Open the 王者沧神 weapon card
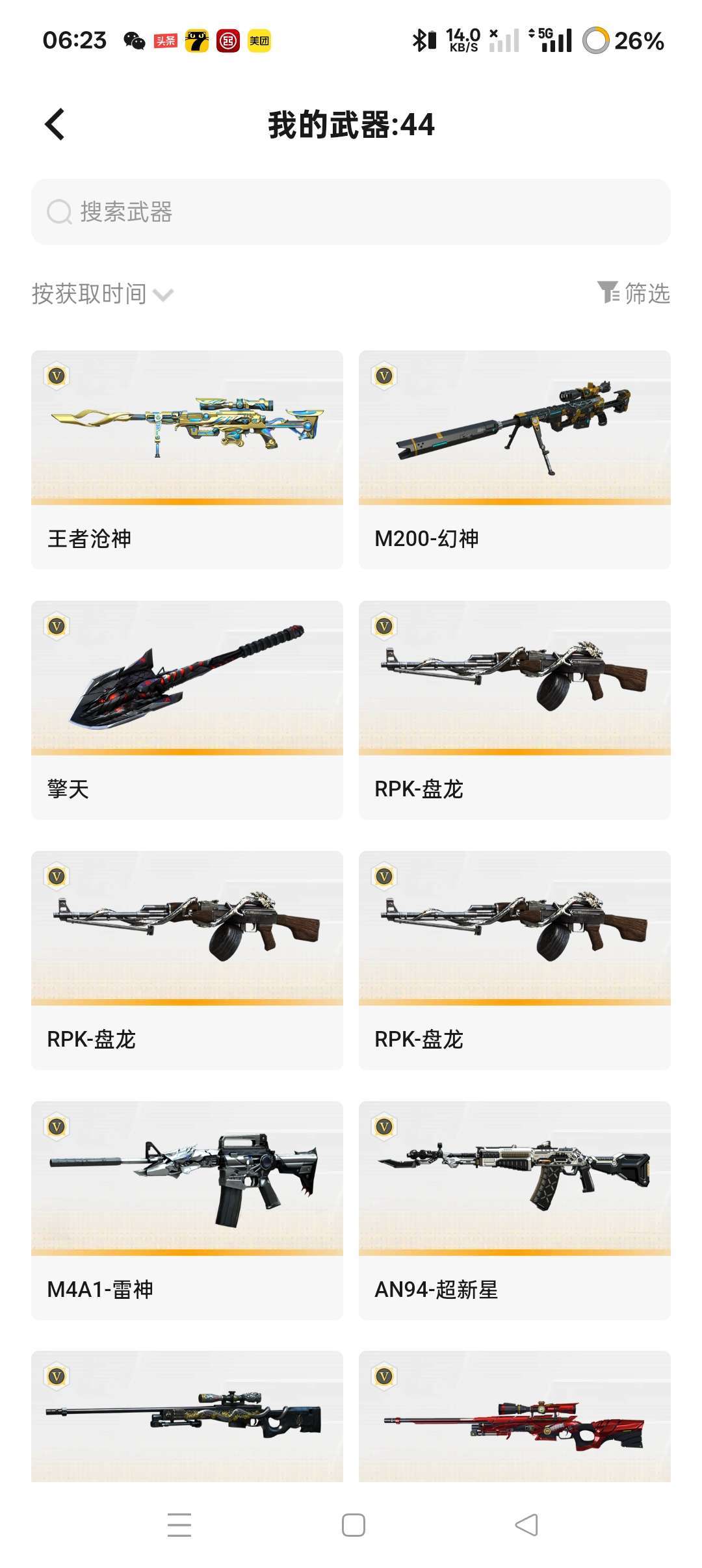Image resolution: width=702 pixels, height=1568 pixels. coord(187,460)
